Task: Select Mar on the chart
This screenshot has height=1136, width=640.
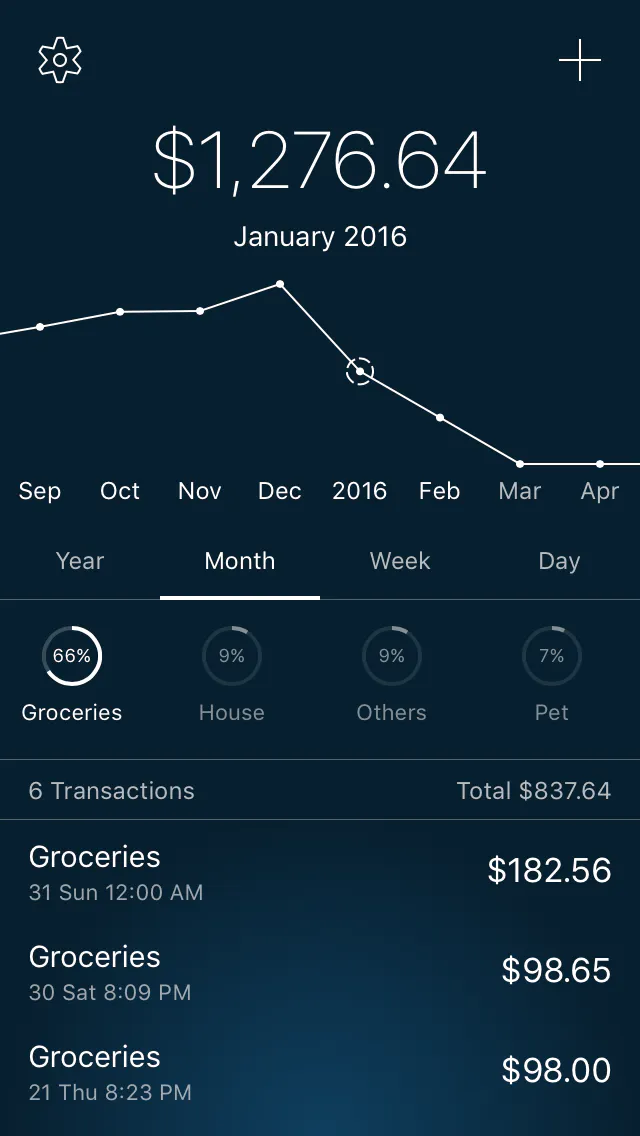Action: pyautogui.click(x=520, y=491)
